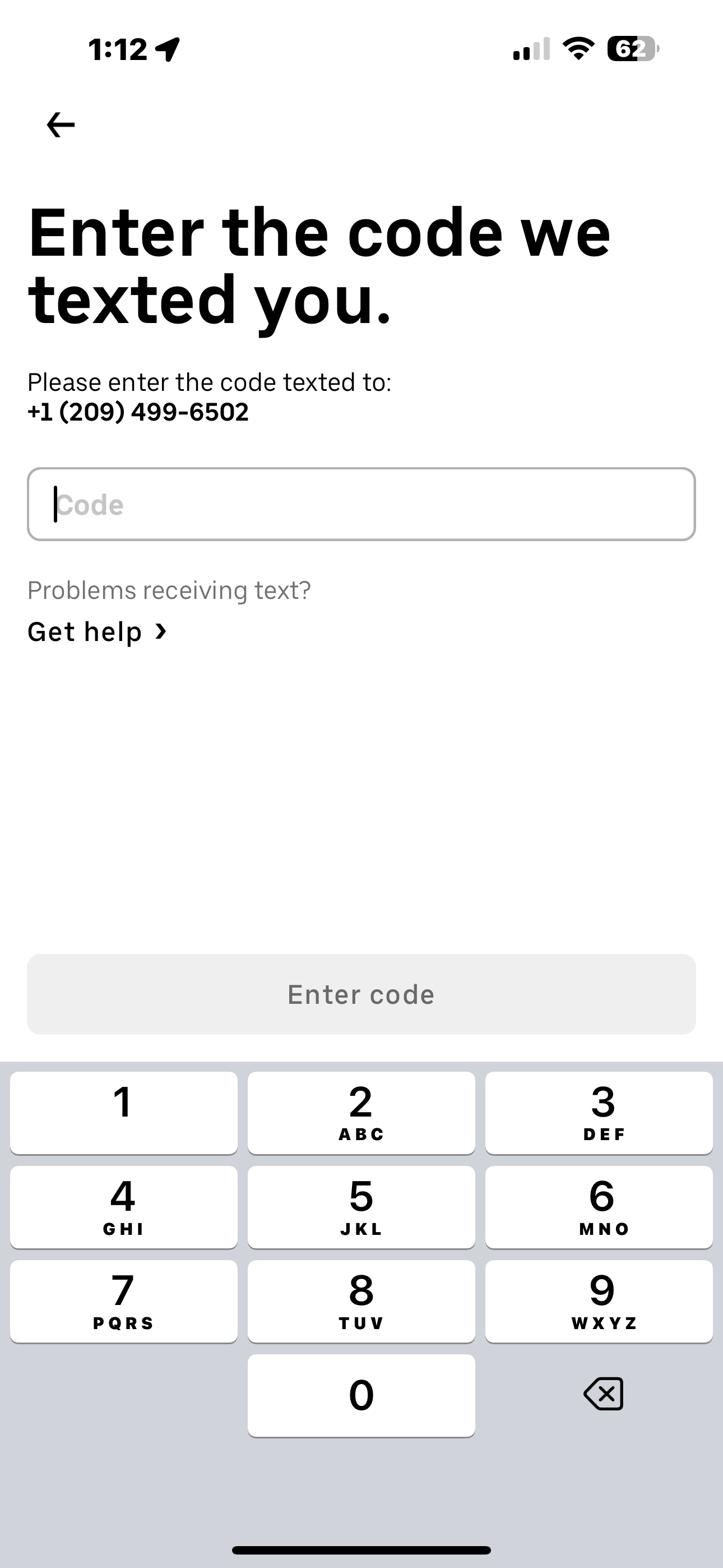The height and width of the screenshot is (1568, 723).
Task: Tap the clock showing 1:12
Action: 118,50
